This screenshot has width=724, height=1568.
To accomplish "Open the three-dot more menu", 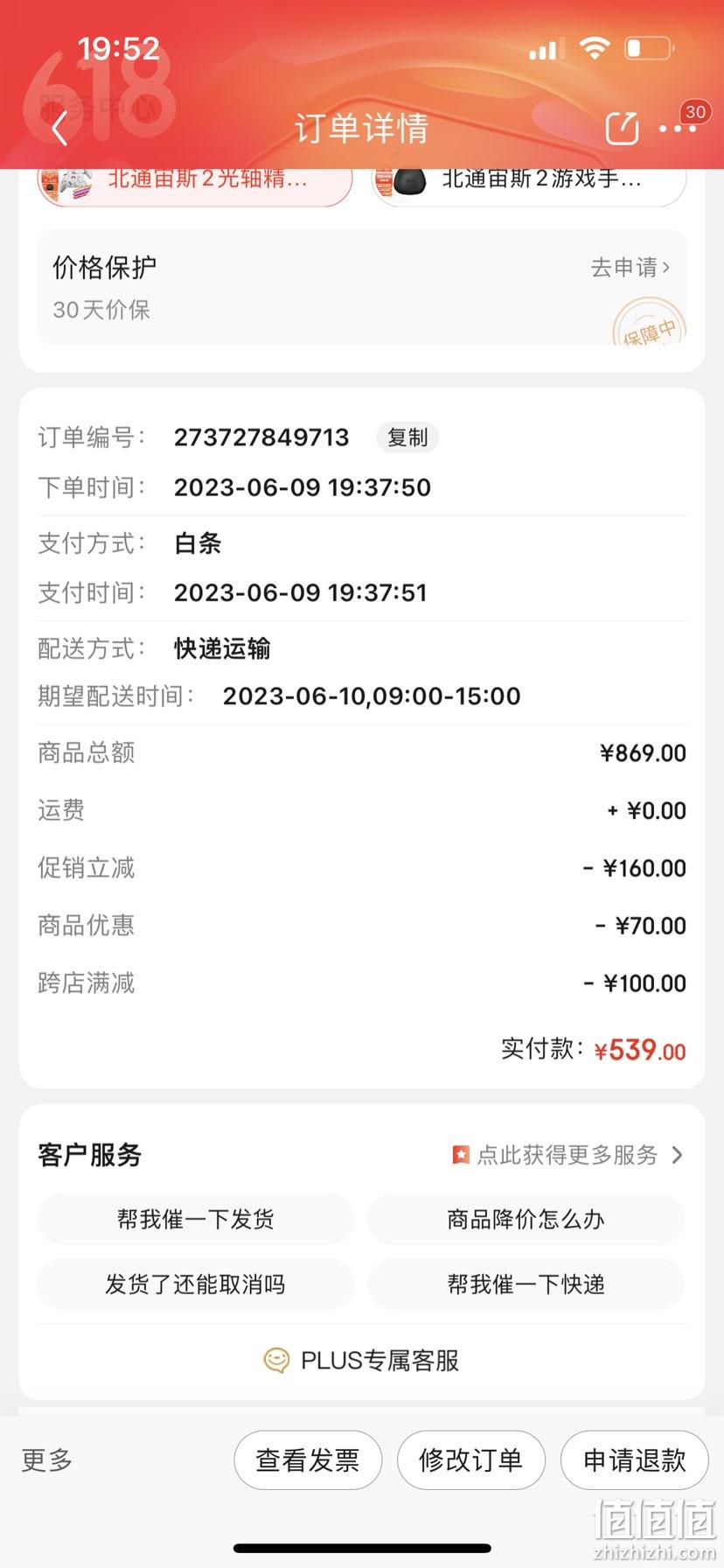I will pyautogui.click(x=678, y=129).
